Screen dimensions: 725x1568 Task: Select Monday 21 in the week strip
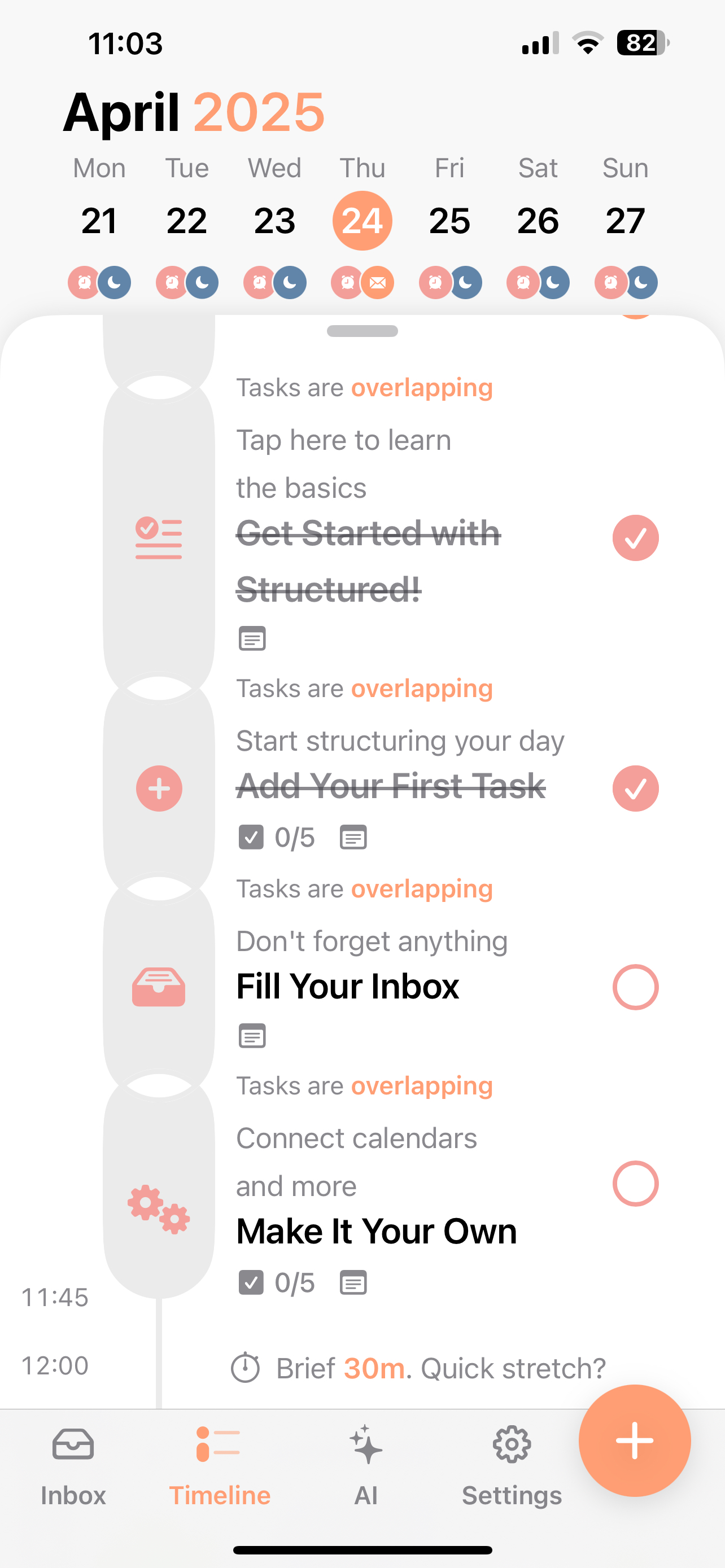click(x=99, y=220)
